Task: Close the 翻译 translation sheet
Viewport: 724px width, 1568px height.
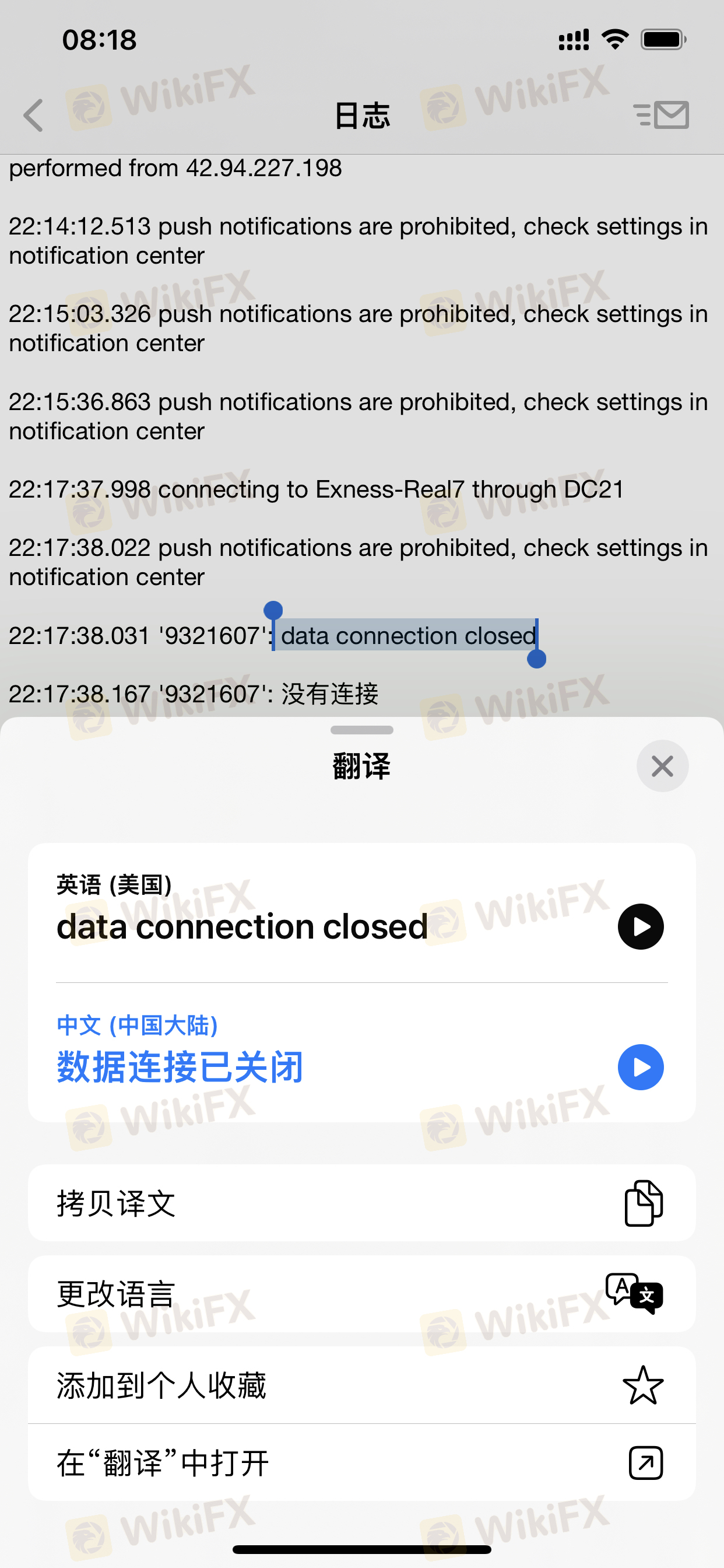Action: coord(662,766)
